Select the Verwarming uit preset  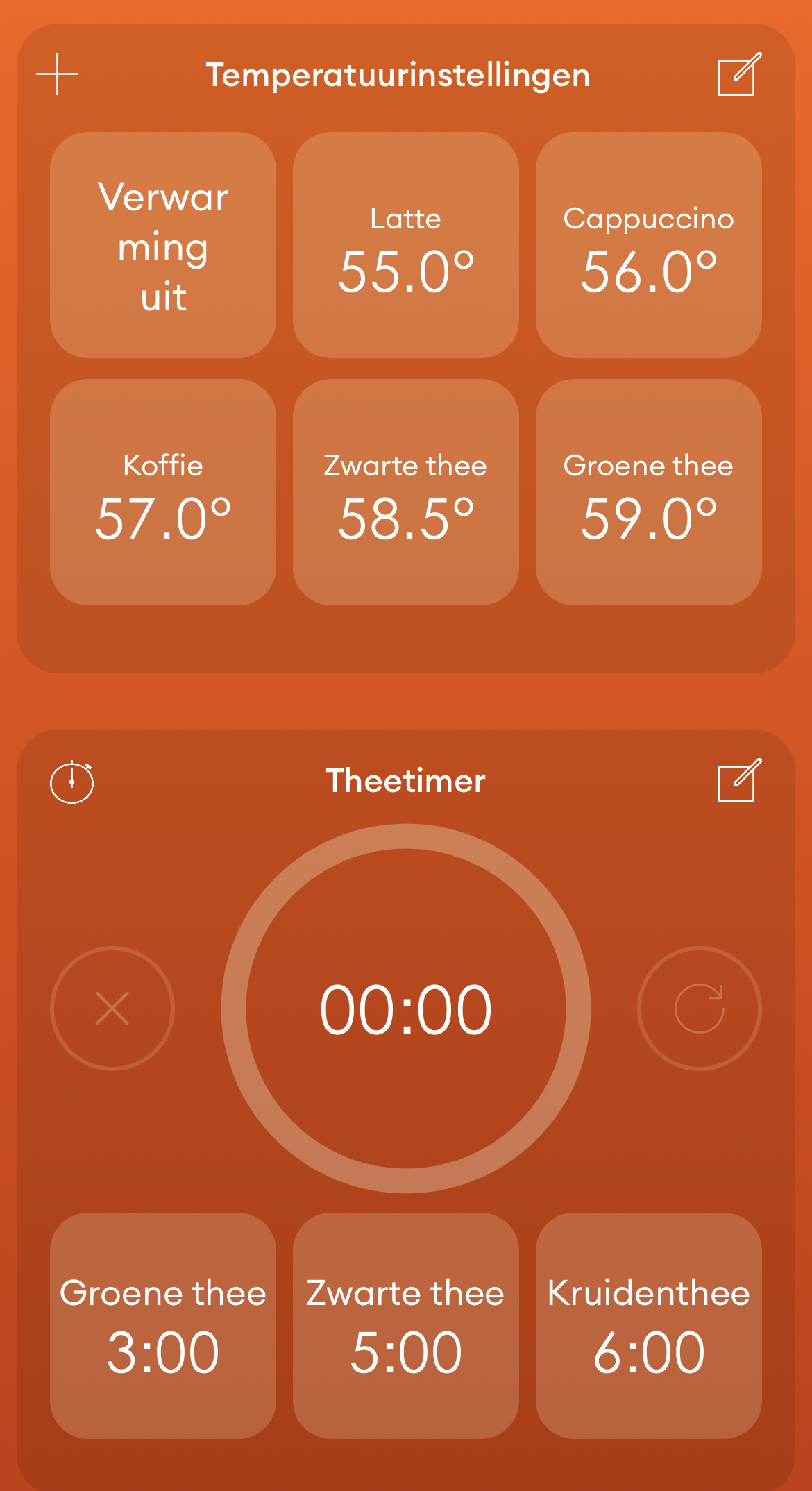[x=163, y=245]
